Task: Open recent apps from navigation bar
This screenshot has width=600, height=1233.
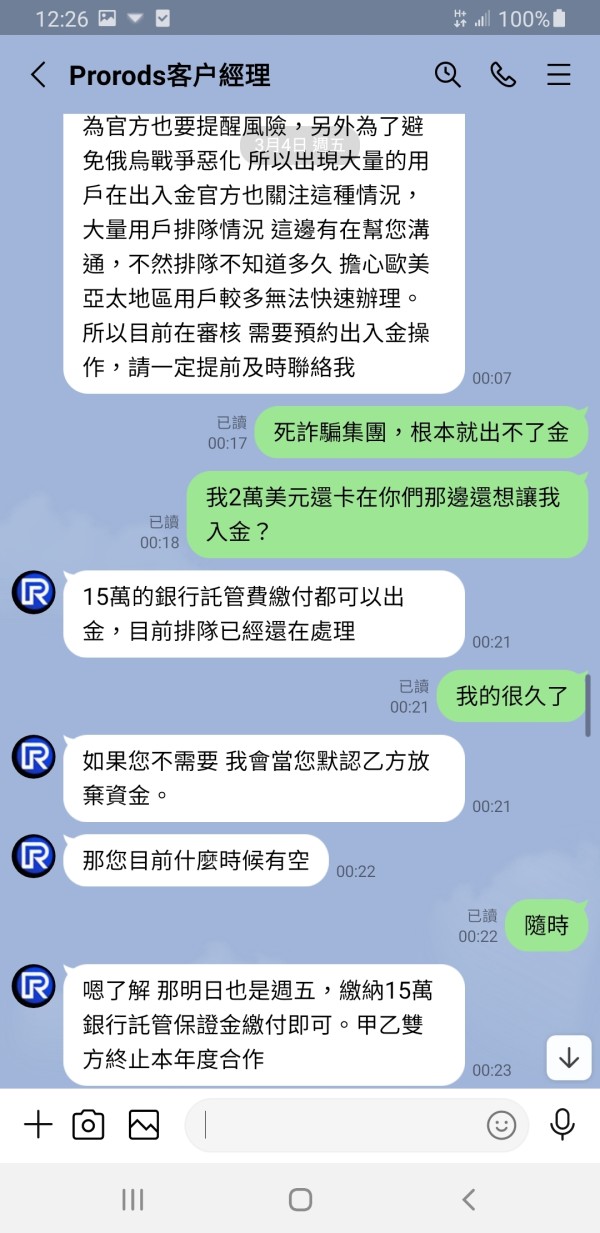Action: click(132, 1200)
